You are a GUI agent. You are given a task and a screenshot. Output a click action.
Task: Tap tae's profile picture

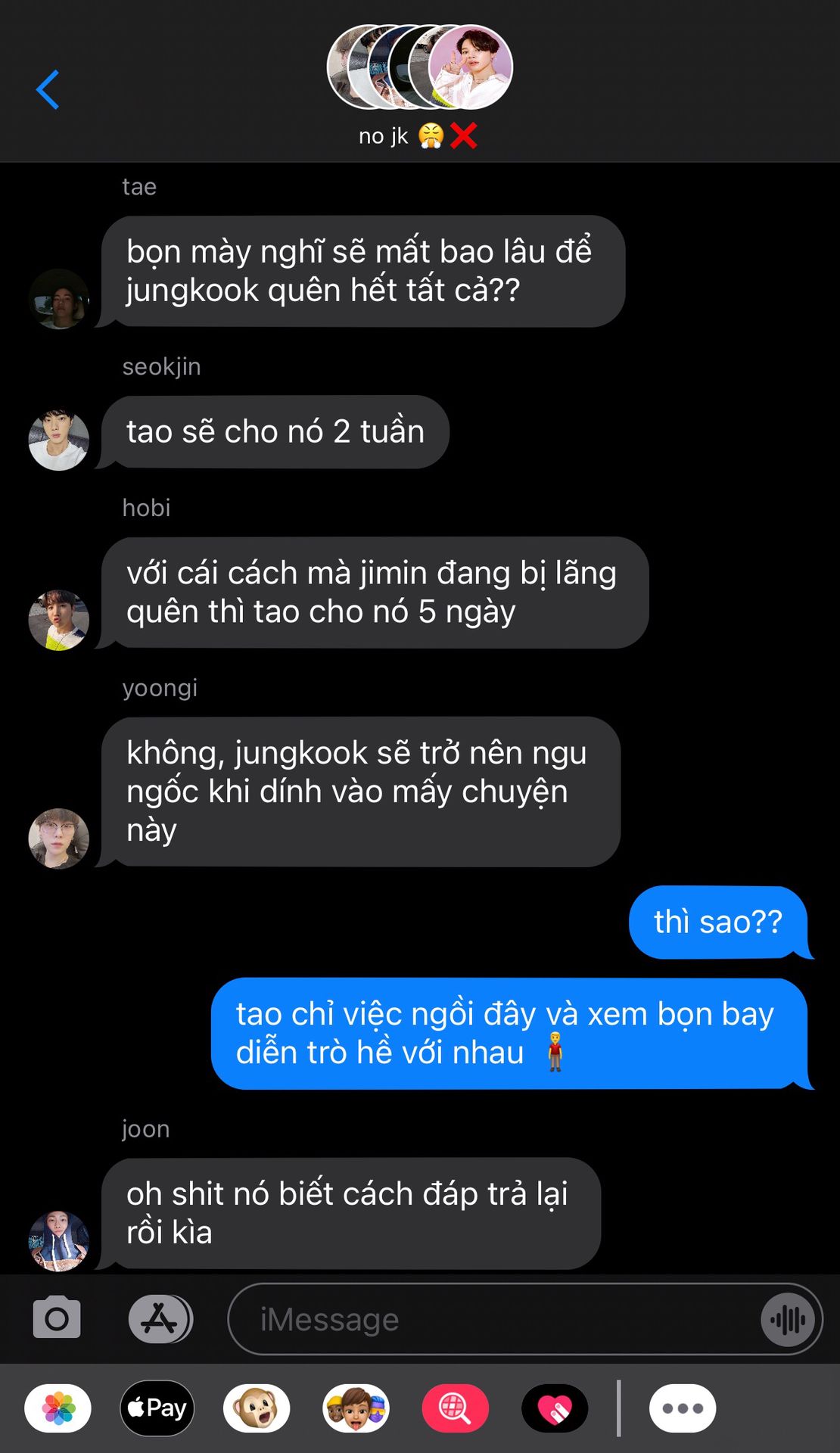click(x=59, y=299)
